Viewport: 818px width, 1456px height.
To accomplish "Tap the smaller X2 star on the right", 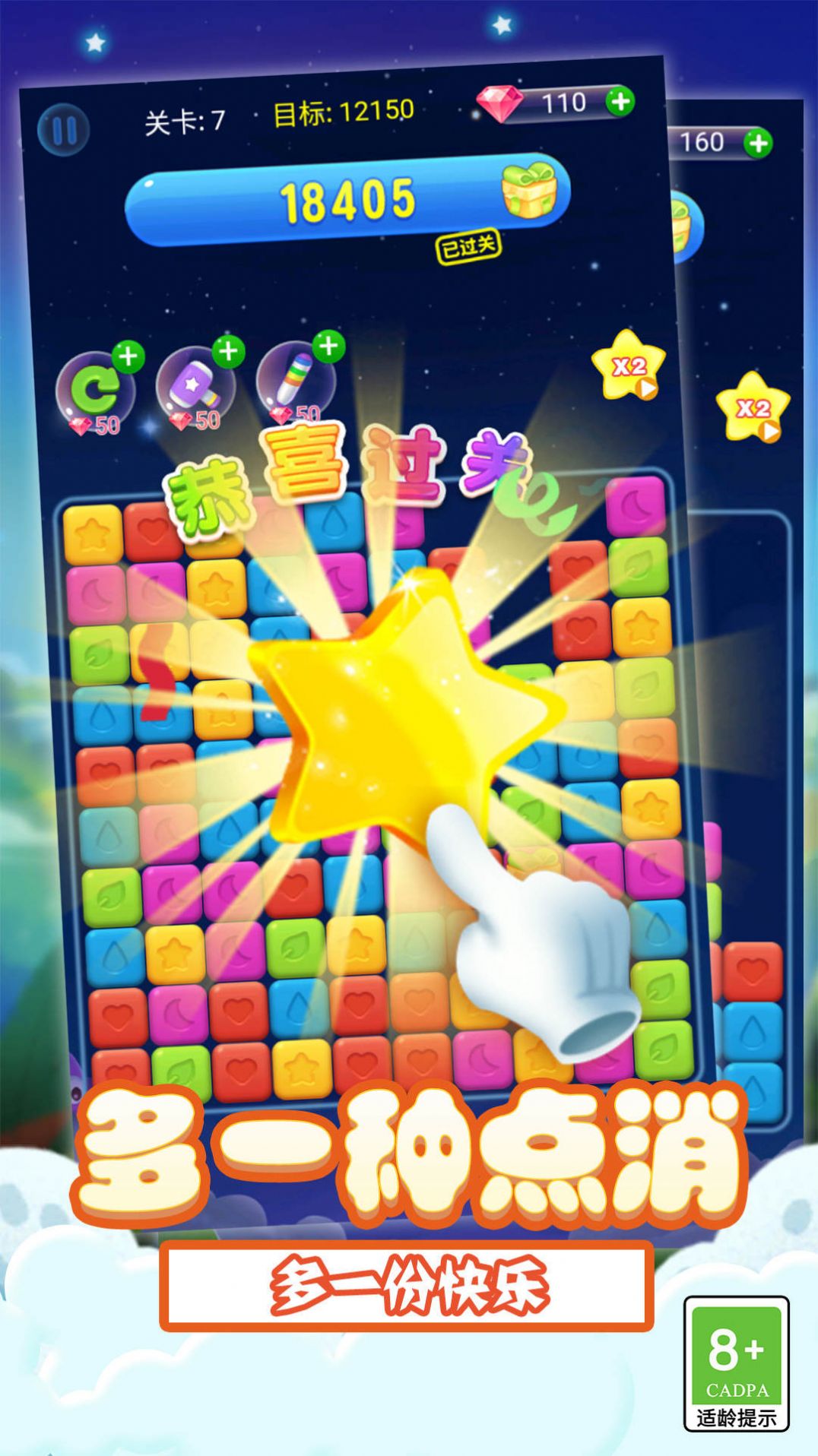I will [x=752, y=410].
